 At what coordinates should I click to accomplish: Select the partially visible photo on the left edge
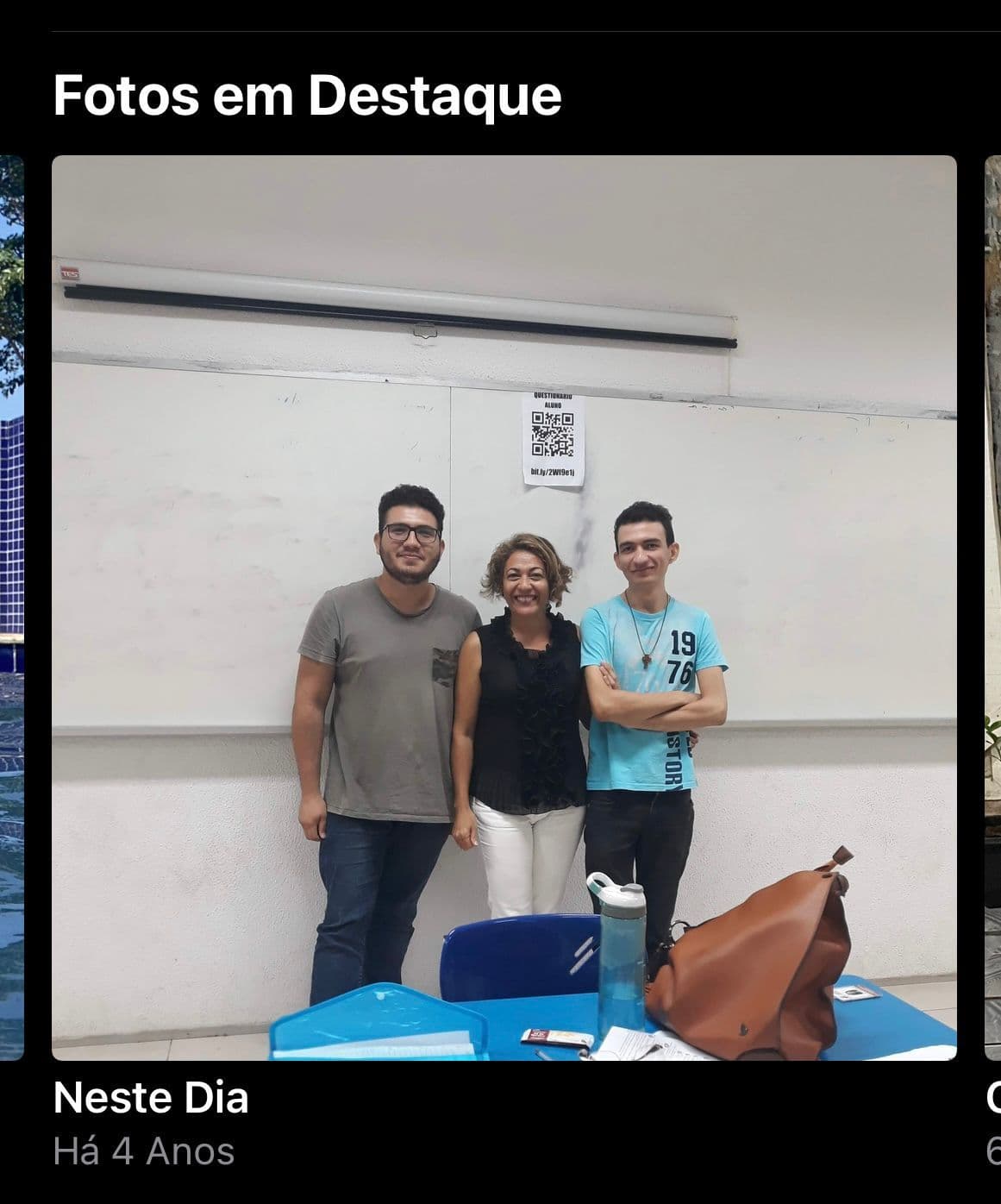[x=12, y=604]
